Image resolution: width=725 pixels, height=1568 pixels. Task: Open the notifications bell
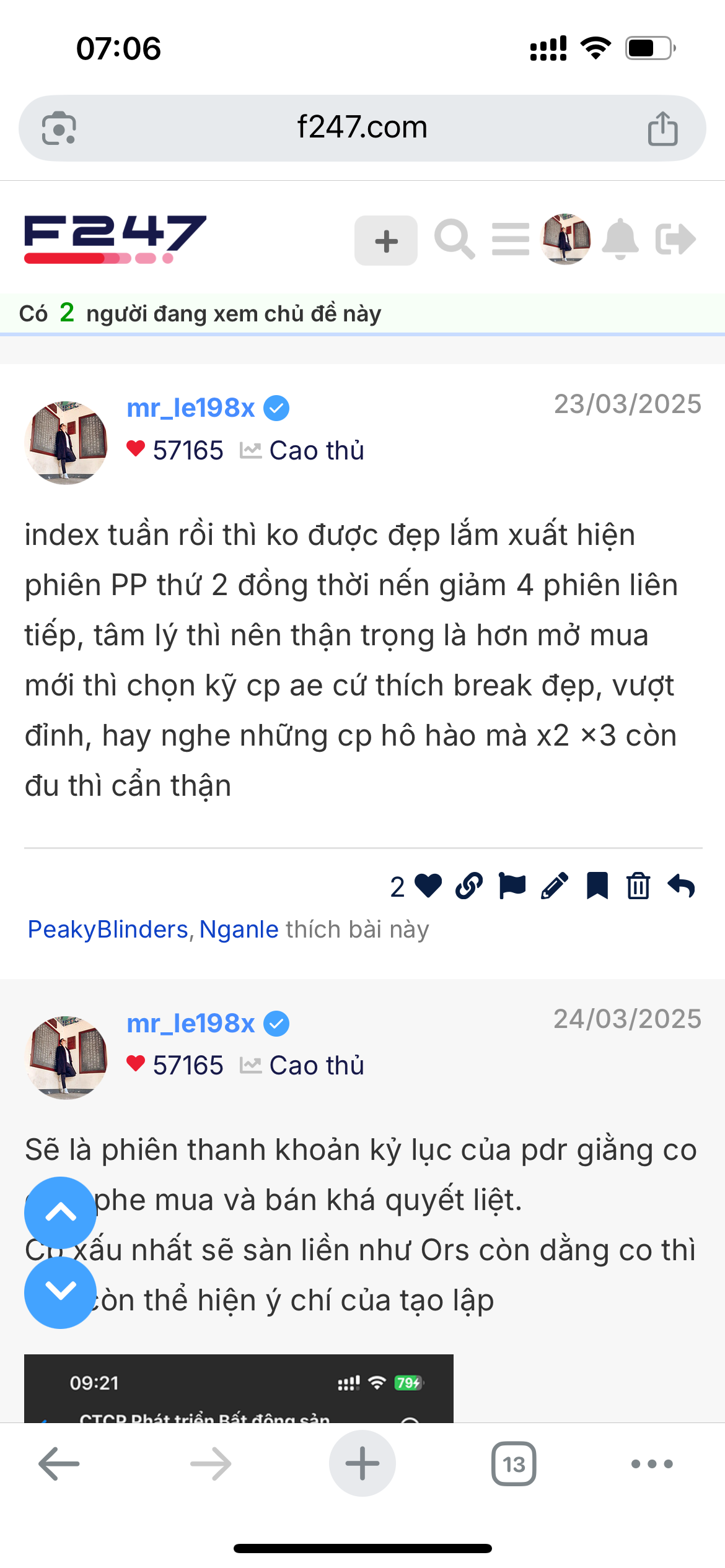coord(620,240)
